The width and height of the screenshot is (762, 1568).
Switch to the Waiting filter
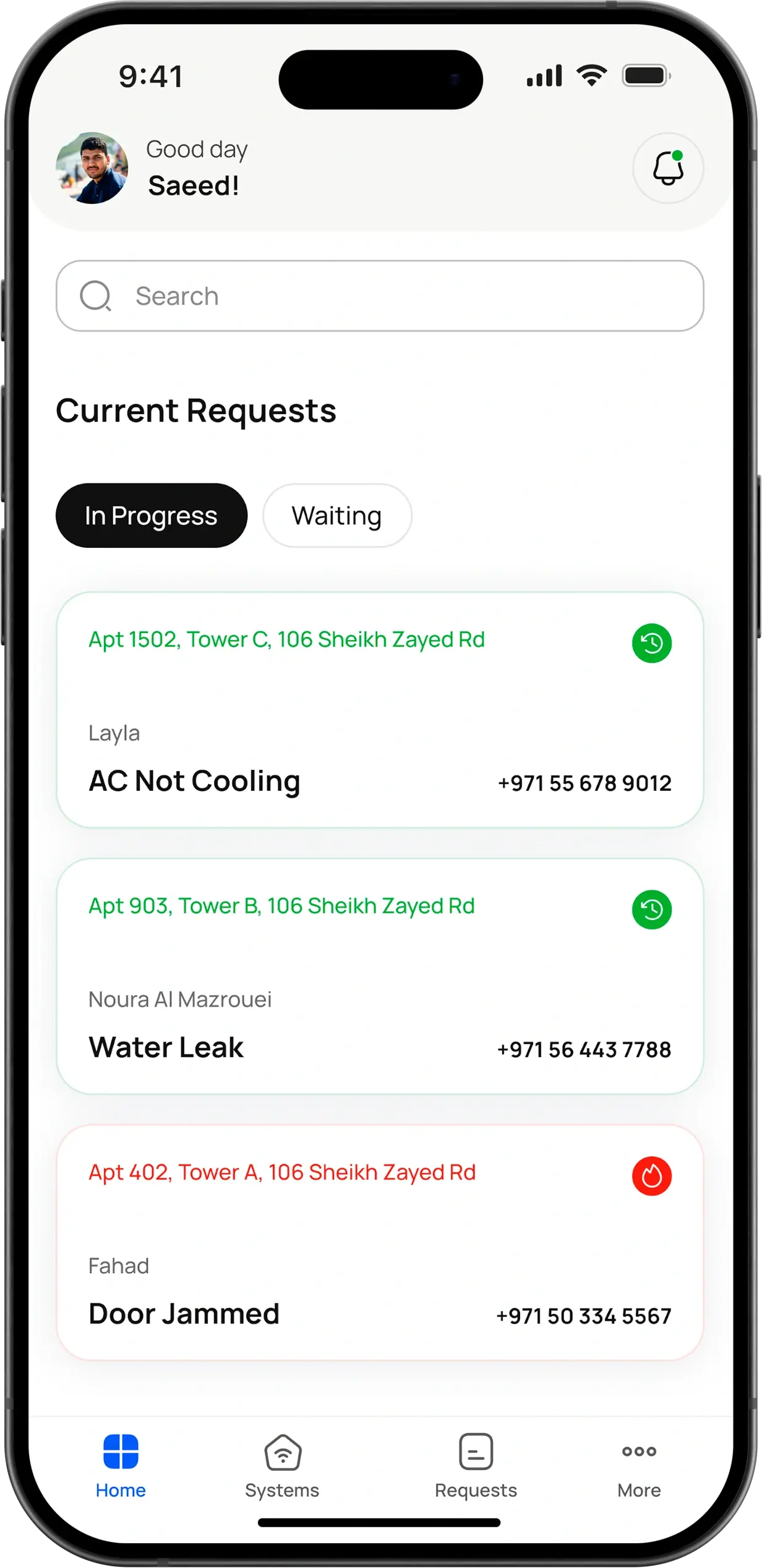pos(337,516)
